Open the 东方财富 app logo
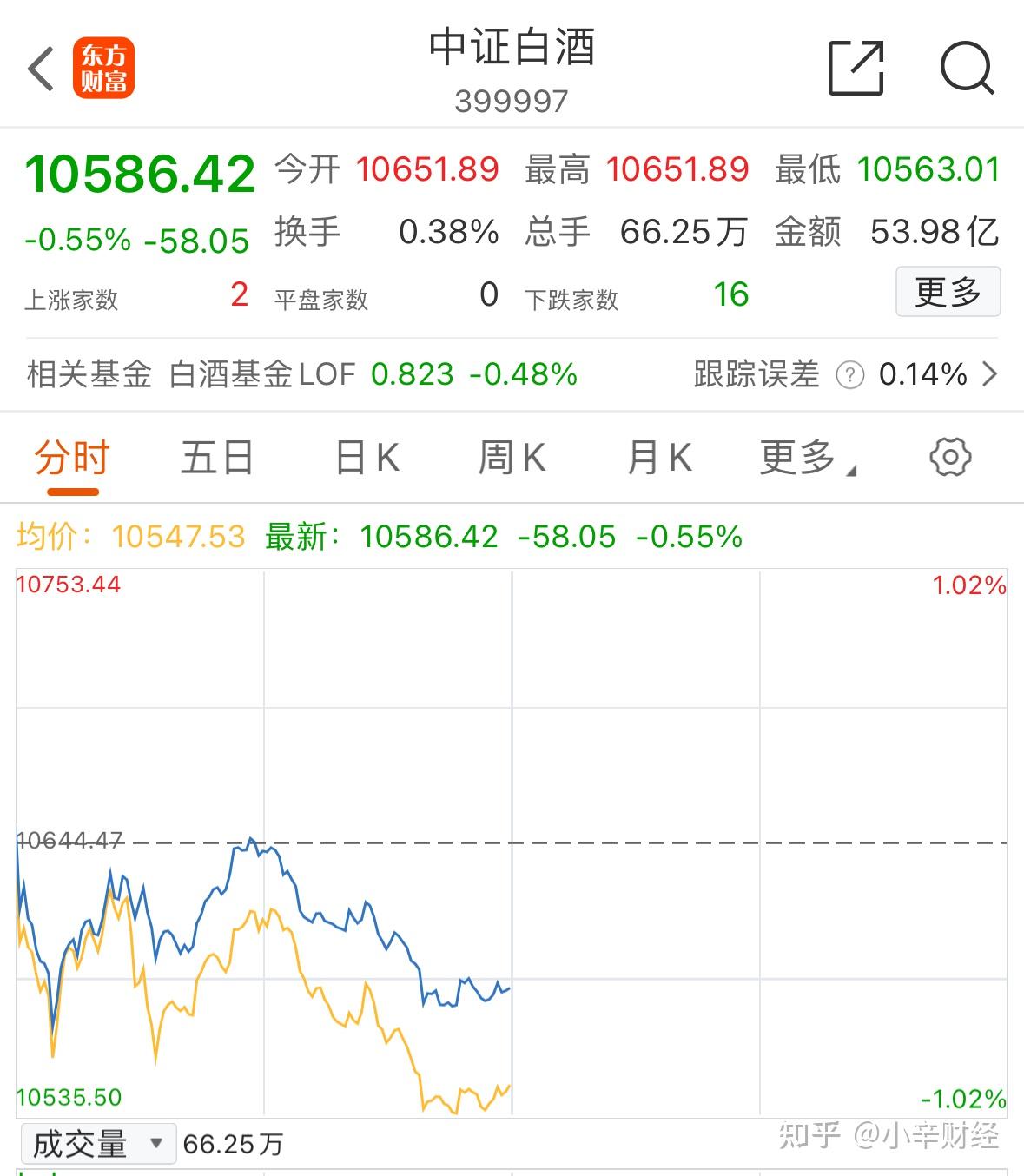 click(104, 67)
